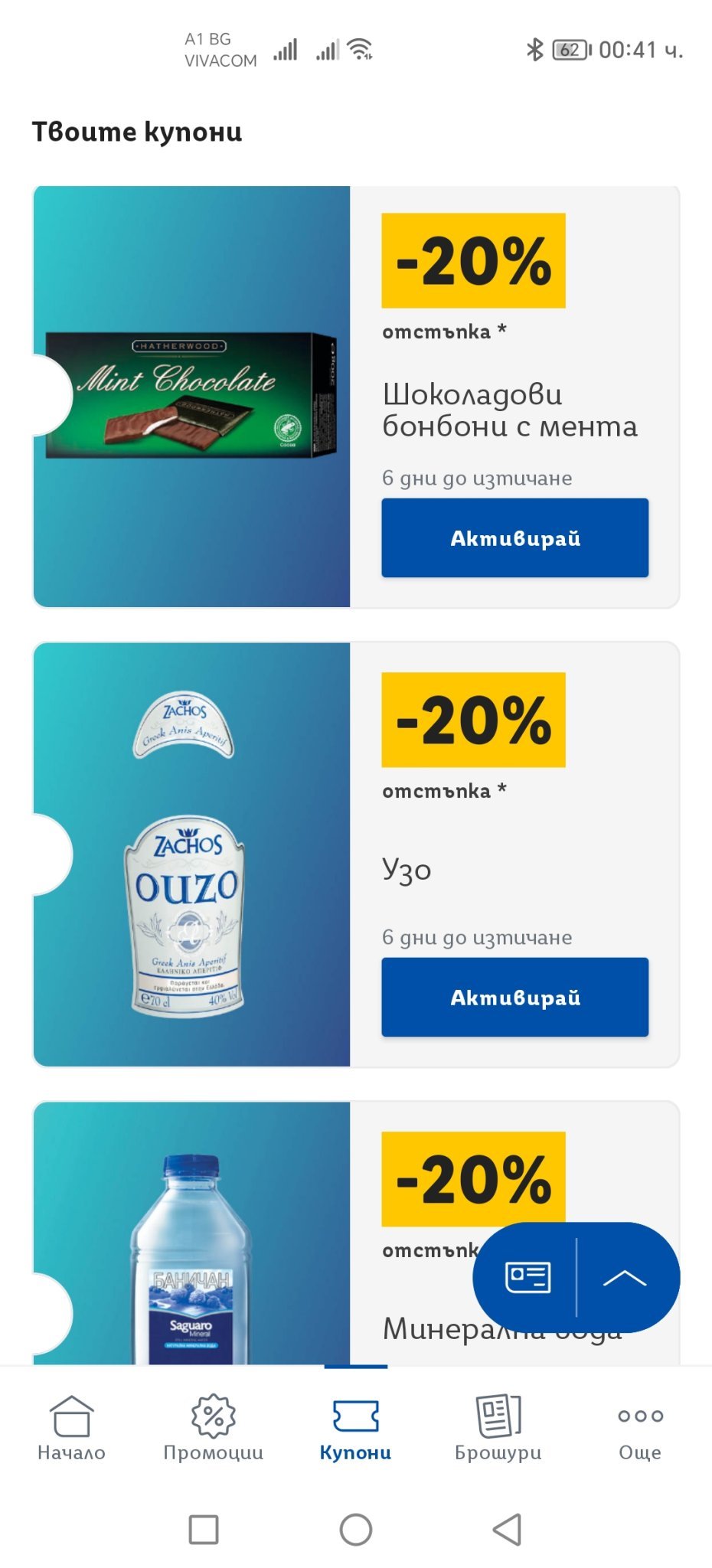Expand the floating panel with up arrow
The width and height of the screenshot is (712, 1568).
coord(625,1277)
